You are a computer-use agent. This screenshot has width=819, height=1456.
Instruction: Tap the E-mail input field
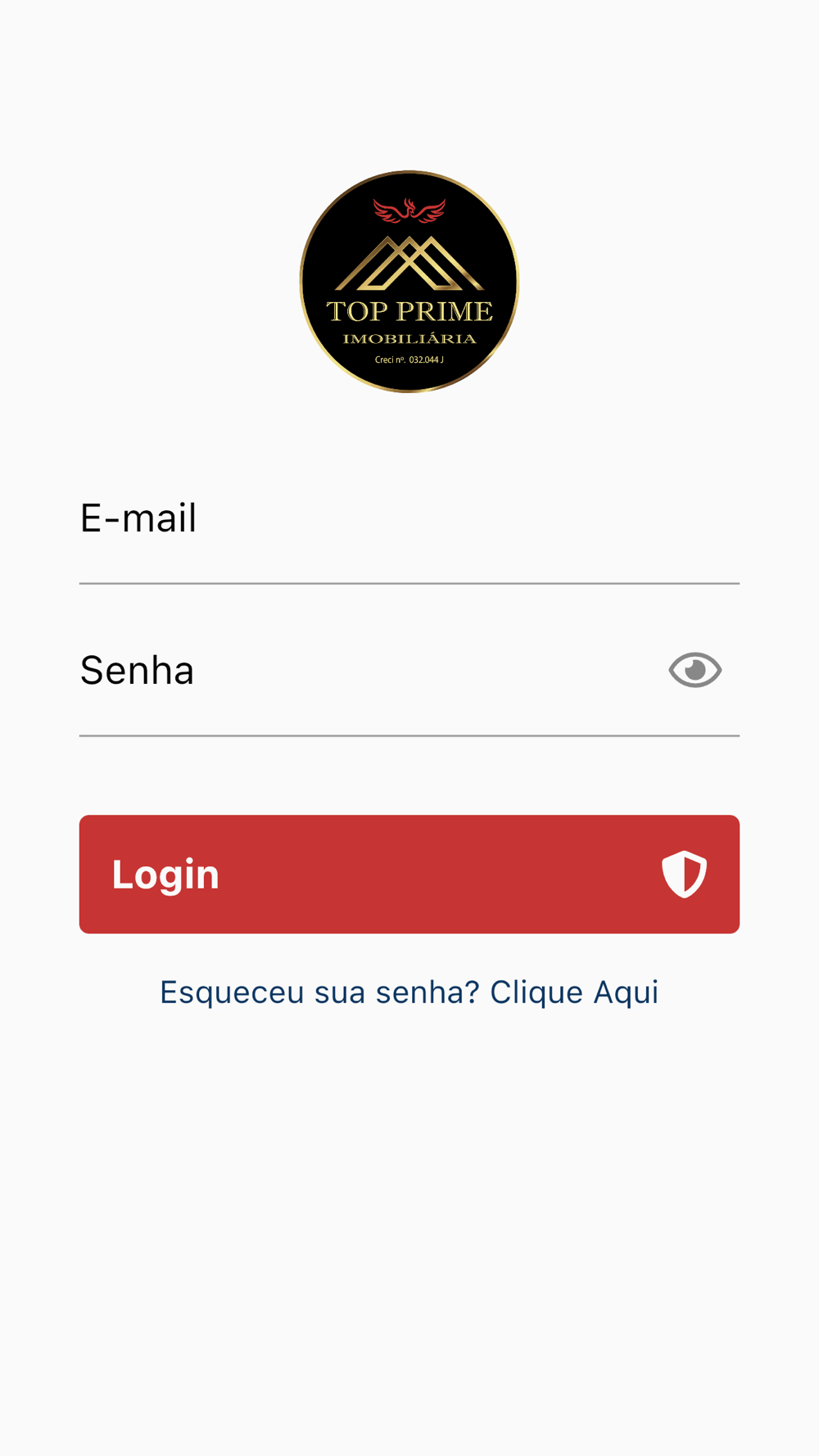point(409,519)
